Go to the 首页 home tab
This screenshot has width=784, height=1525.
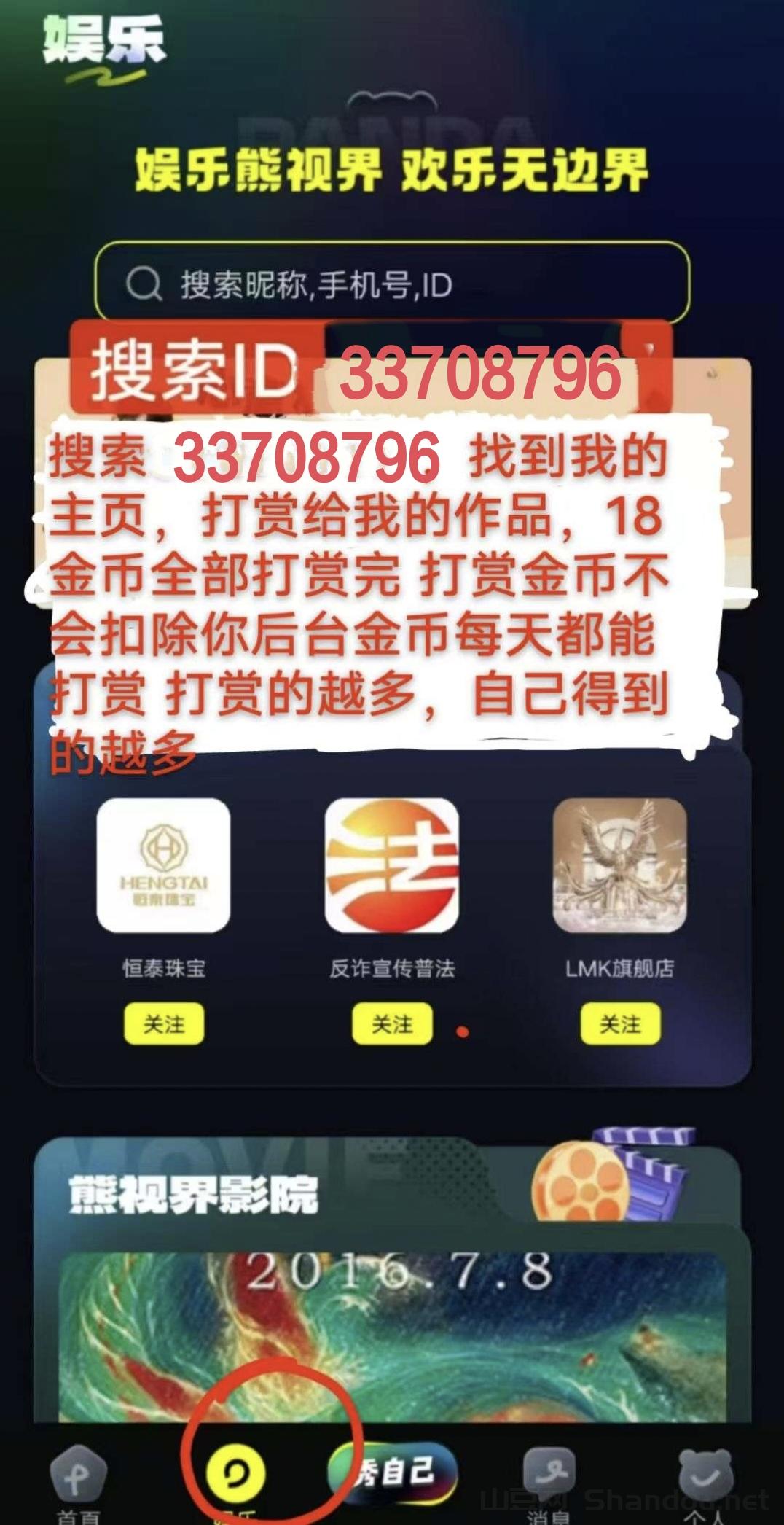[77, 1480]
